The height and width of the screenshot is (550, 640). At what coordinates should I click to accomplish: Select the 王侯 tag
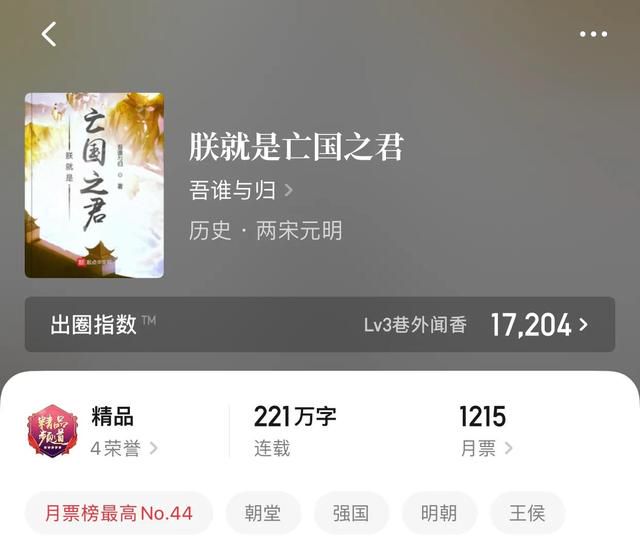[527, 513]
